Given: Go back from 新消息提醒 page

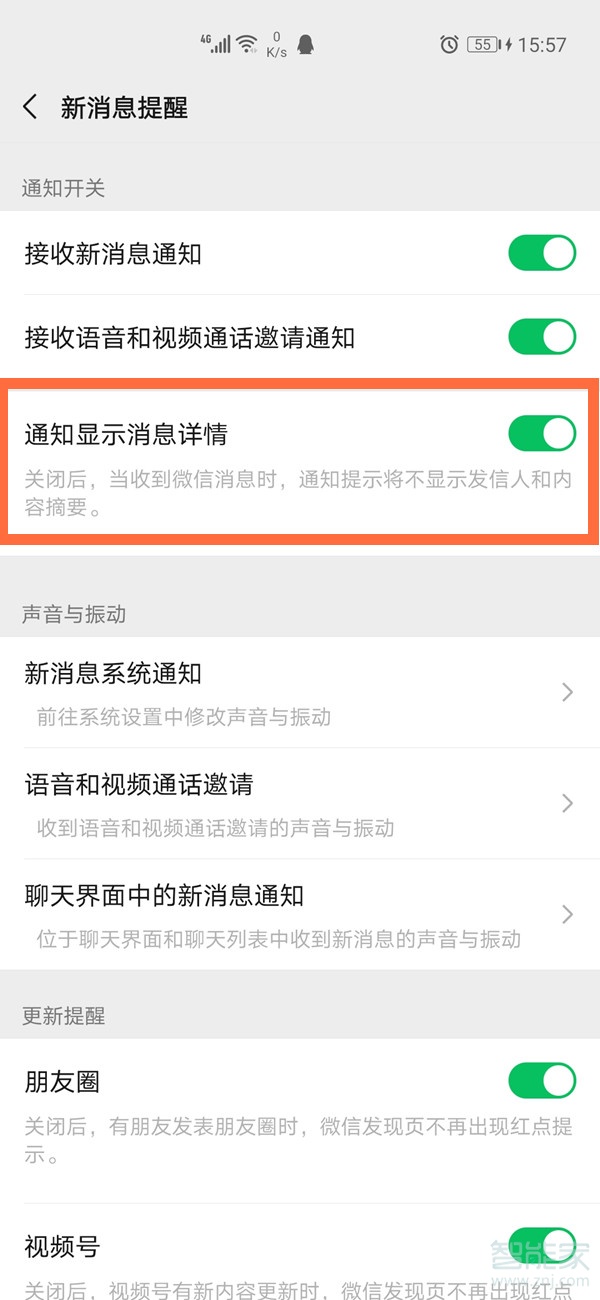Looking at the screenshot, I should (x=30, y=107).
